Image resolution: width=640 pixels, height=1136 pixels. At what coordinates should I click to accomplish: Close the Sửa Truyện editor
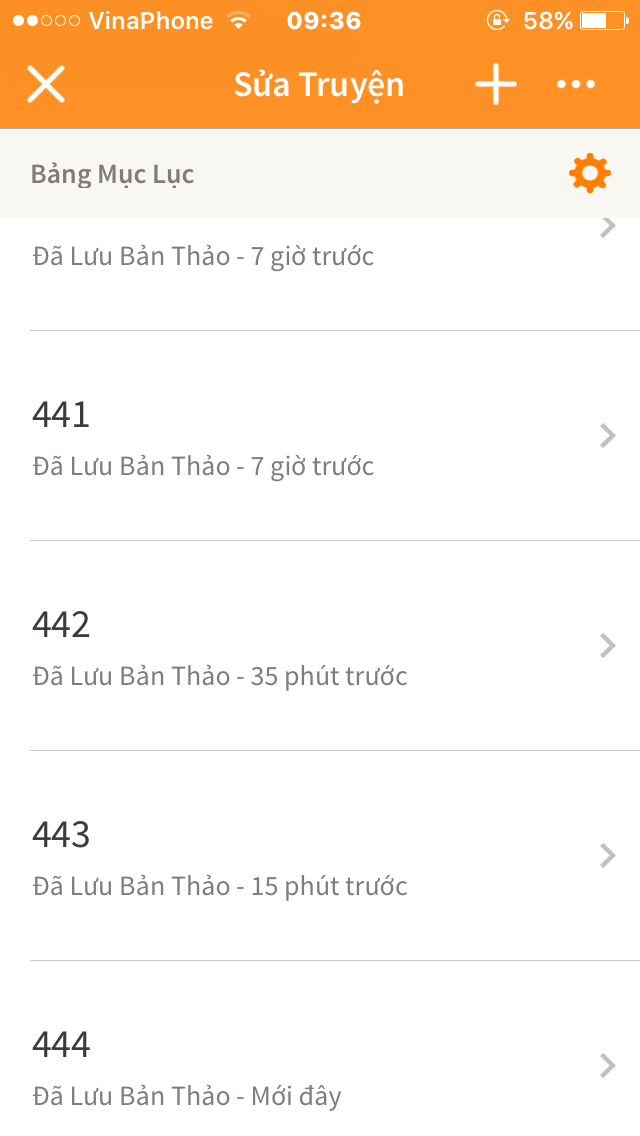coord(46,85)
